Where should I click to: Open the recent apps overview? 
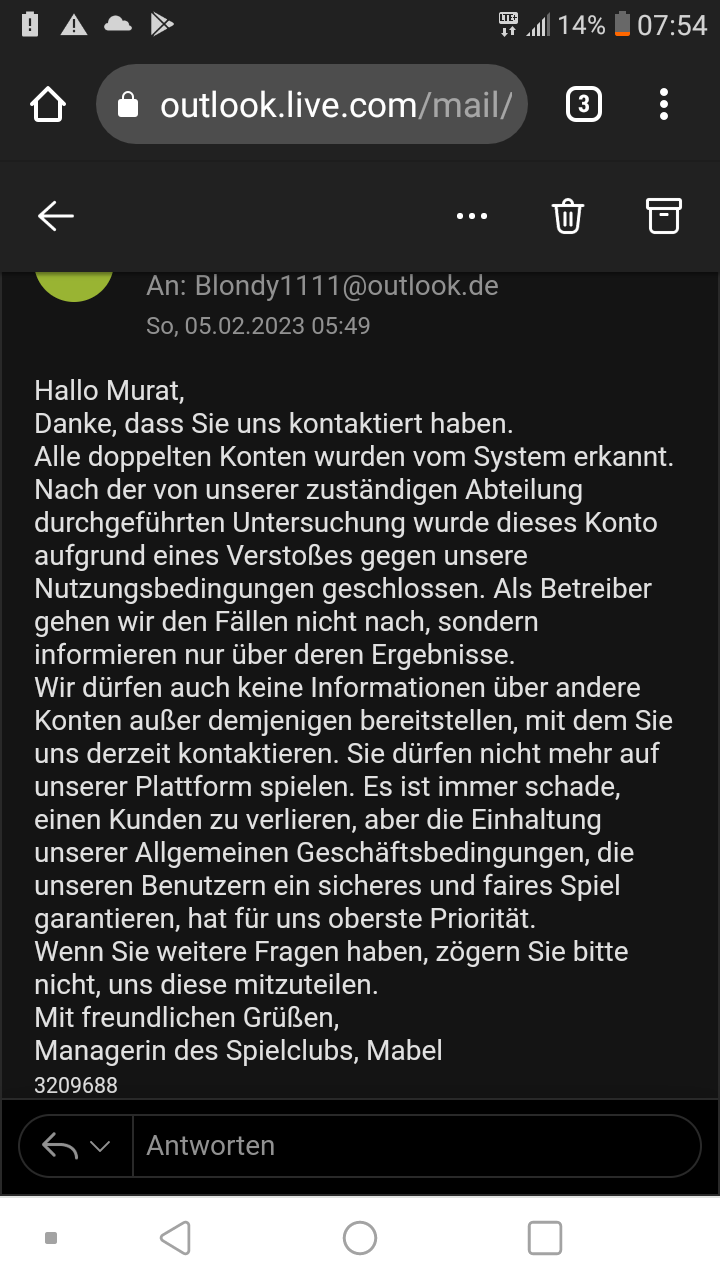(544, 1238)
